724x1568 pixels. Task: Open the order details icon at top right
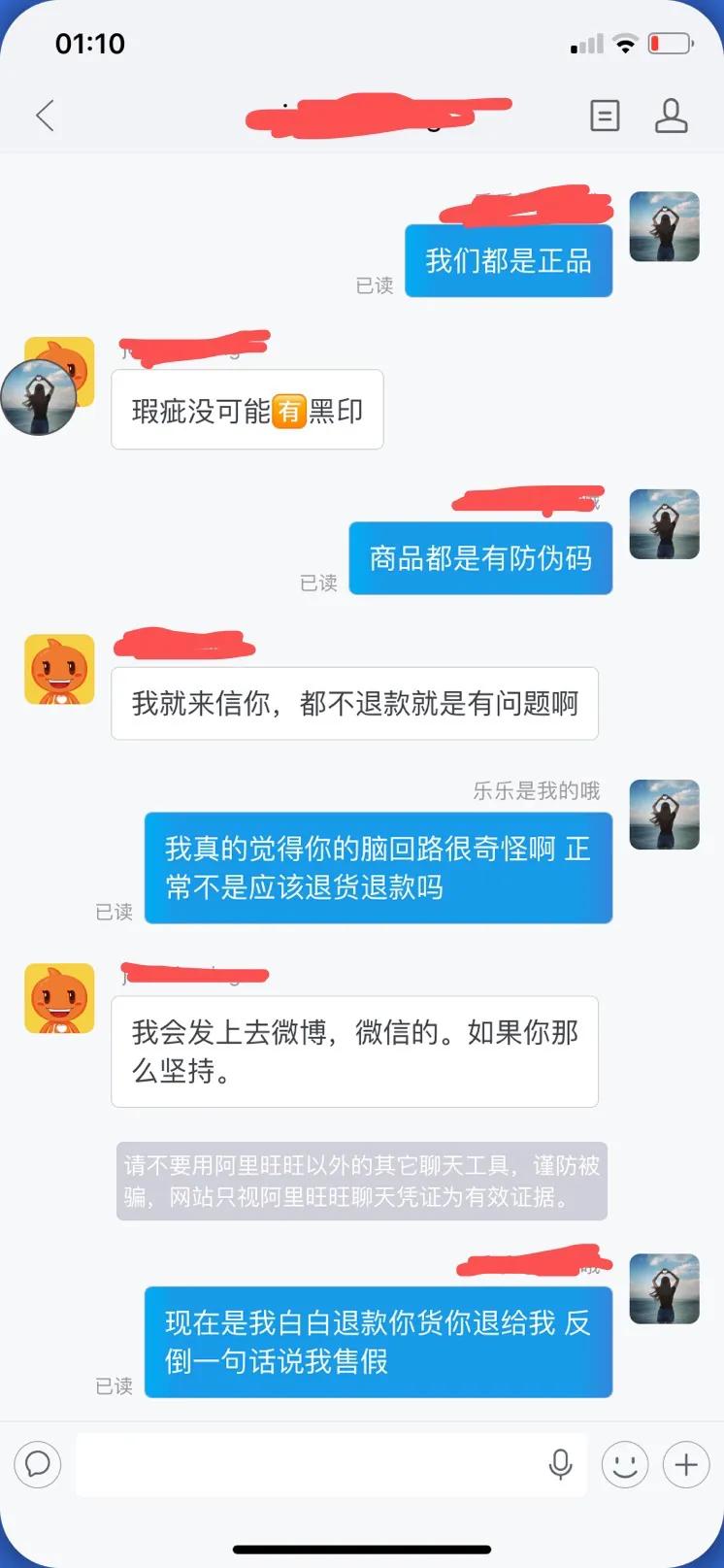click(604, 115)
